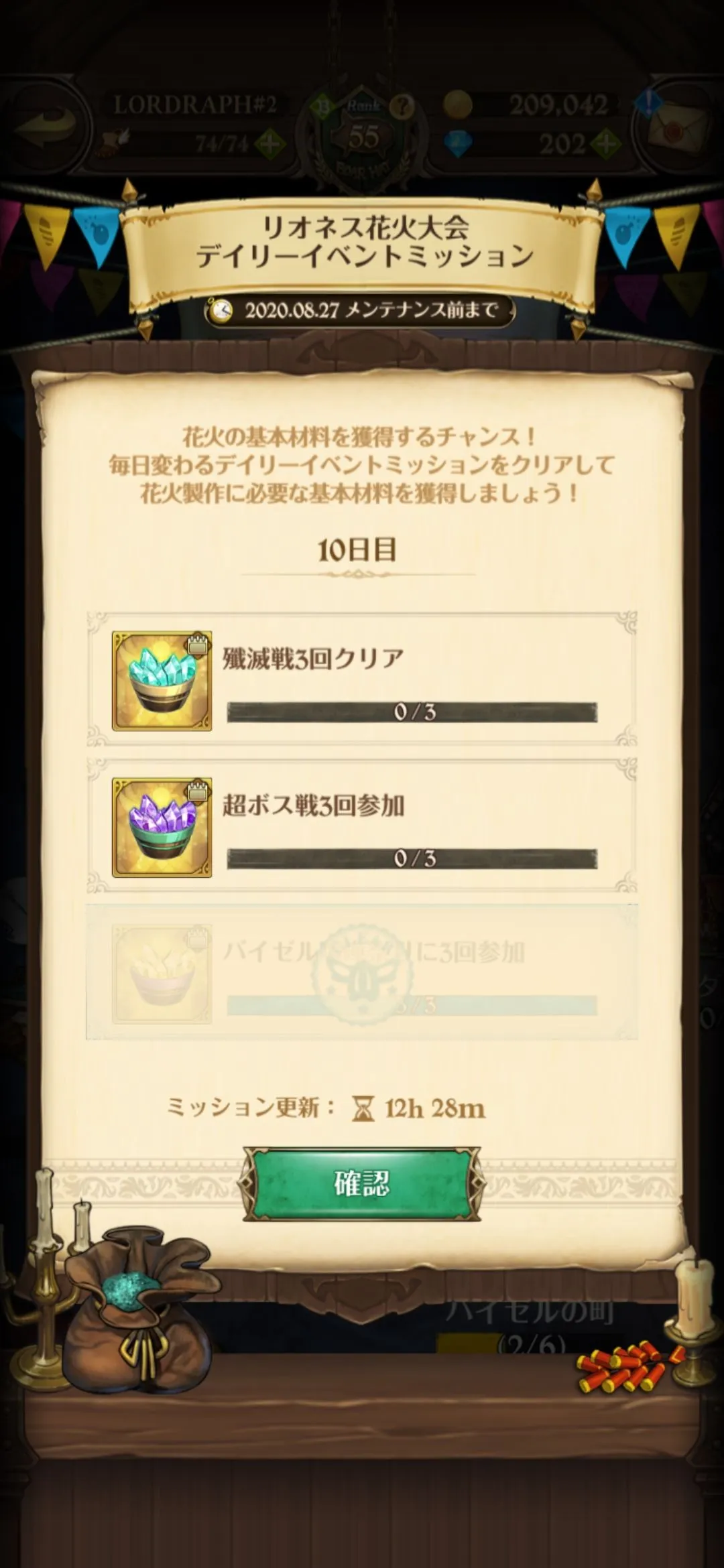Tap the green 確認 confirm button
Image resolution: width=724 pixels, height=1568 pixels.
361,1183
